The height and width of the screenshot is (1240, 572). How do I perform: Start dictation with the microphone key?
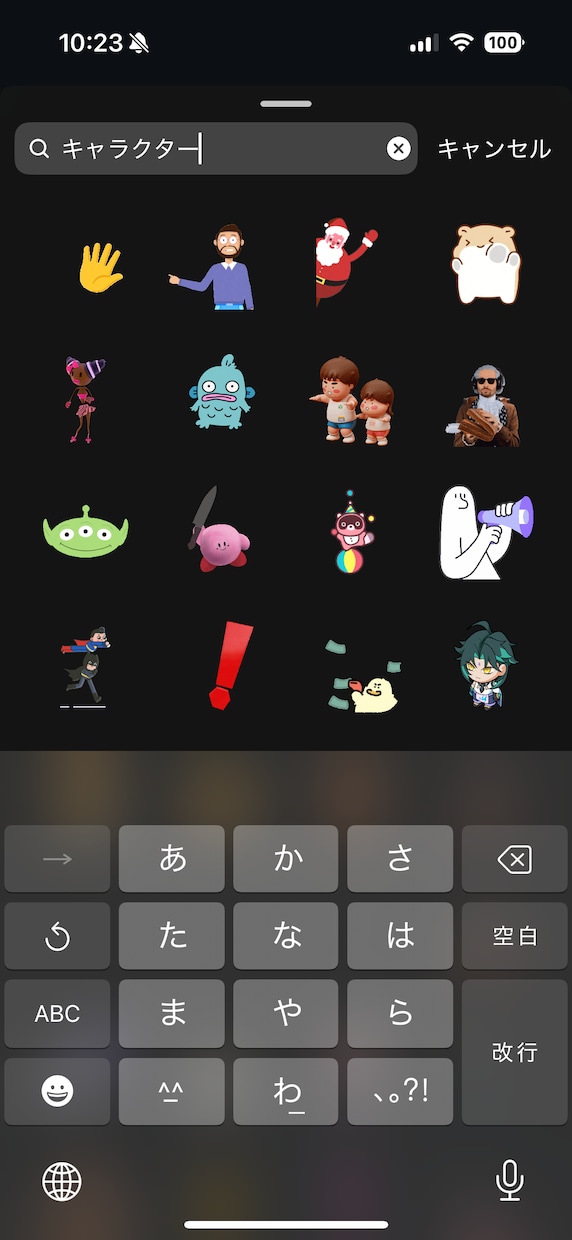pos(510,1181)
